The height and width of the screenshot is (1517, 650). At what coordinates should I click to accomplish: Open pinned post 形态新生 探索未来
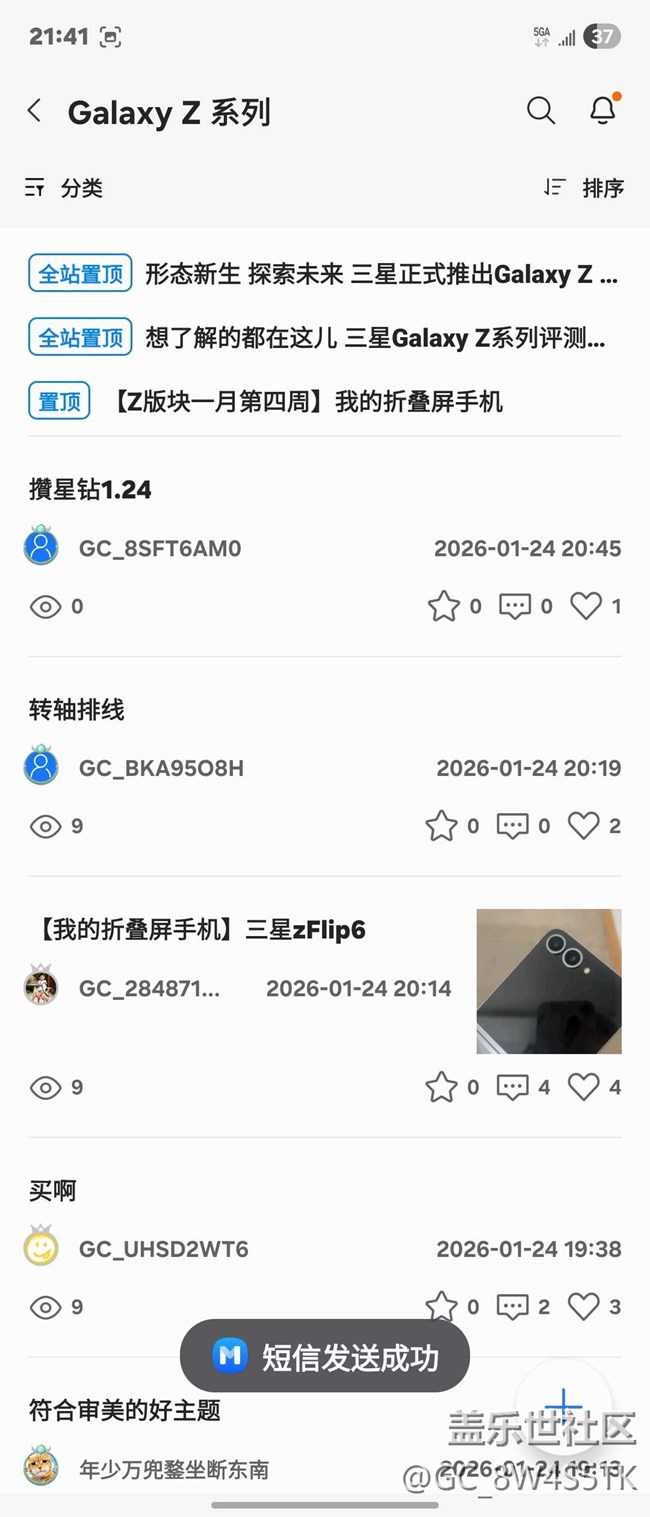click(x=380, y=274)
